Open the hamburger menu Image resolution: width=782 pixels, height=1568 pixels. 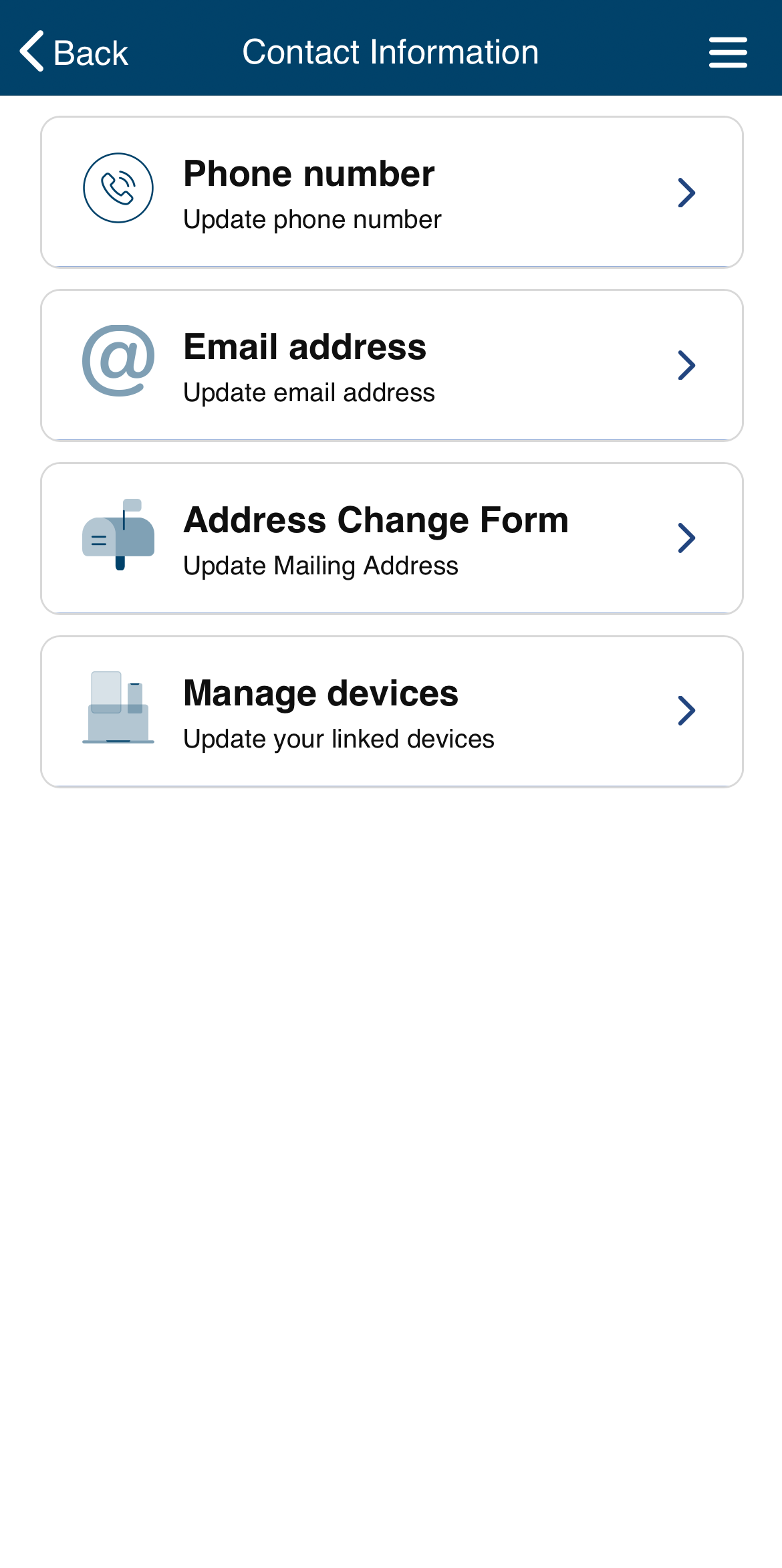click(x=727, y=52)
